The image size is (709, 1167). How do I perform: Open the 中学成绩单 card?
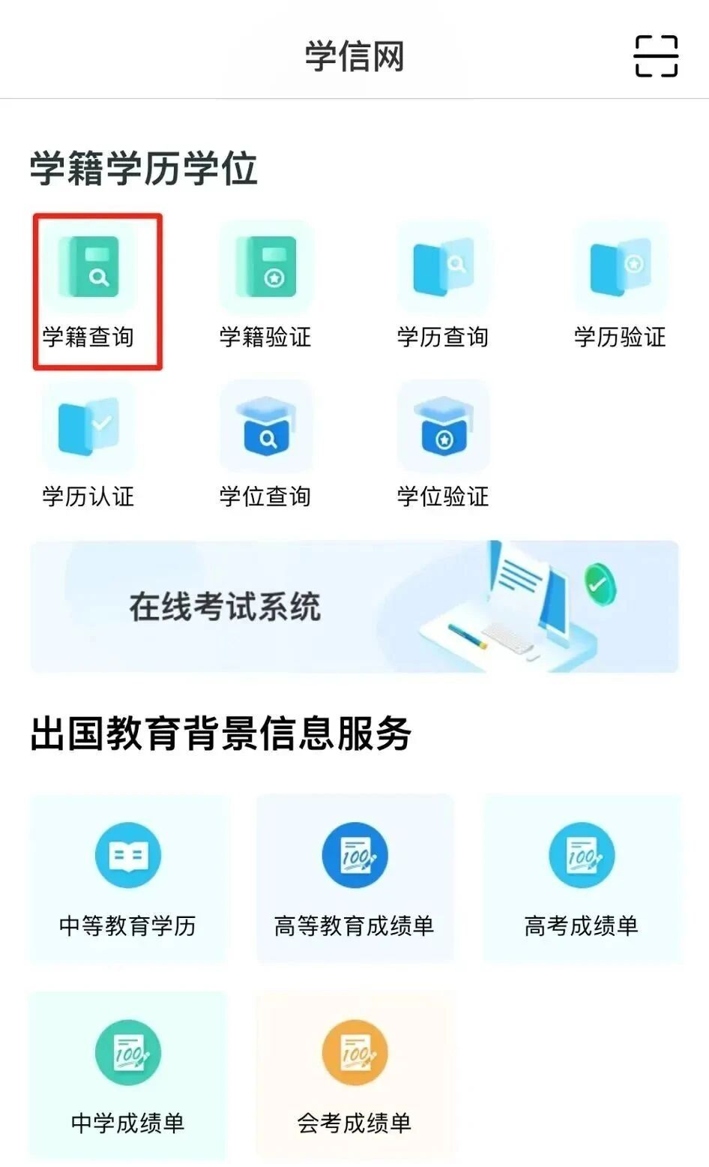(127, 1075)
